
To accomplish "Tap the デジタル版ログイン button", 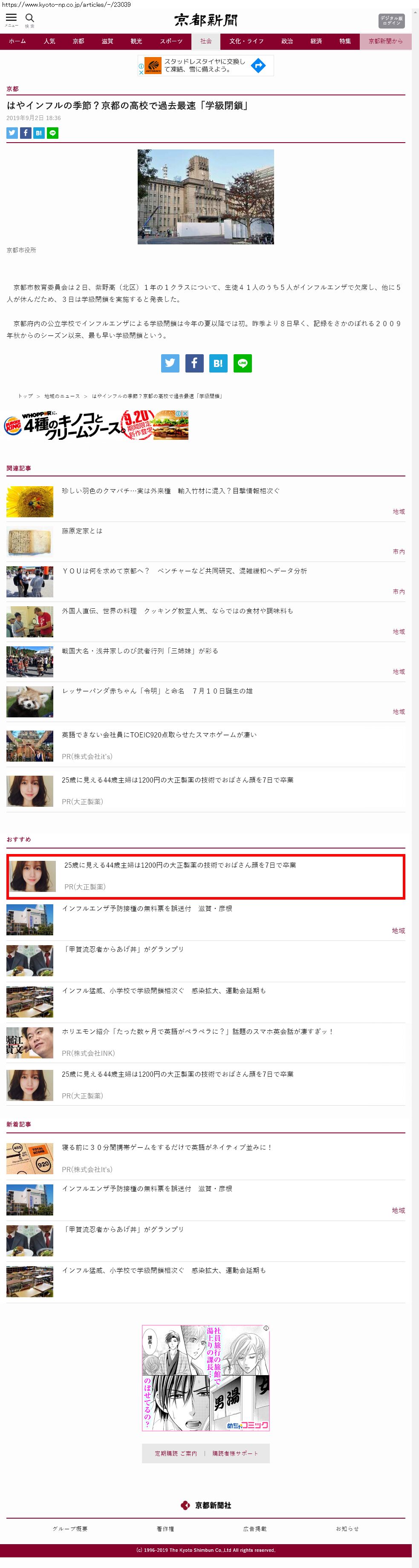I will [x=391, y=21].
